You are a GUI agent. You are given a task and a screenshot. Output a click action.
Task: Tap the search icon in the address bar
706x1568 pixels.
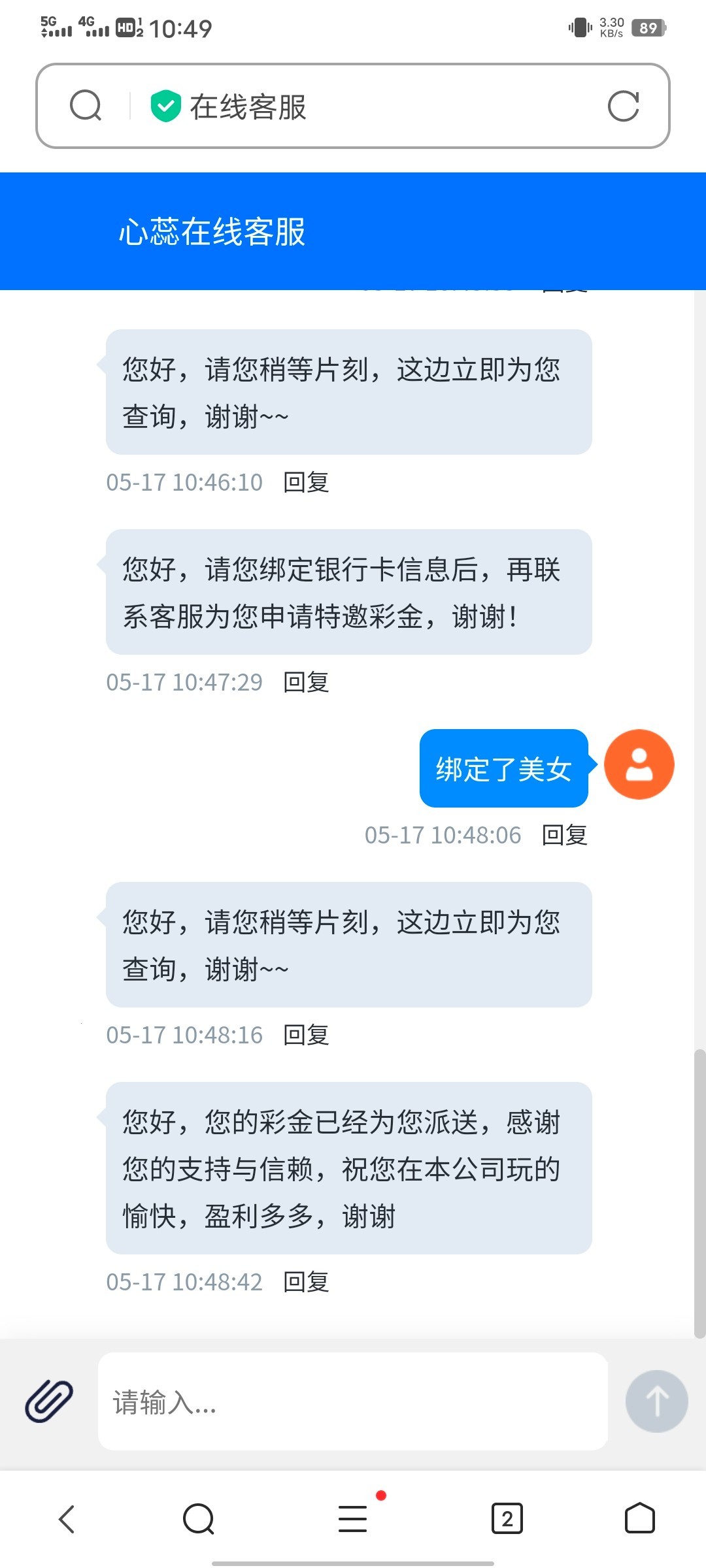(86, 106)
